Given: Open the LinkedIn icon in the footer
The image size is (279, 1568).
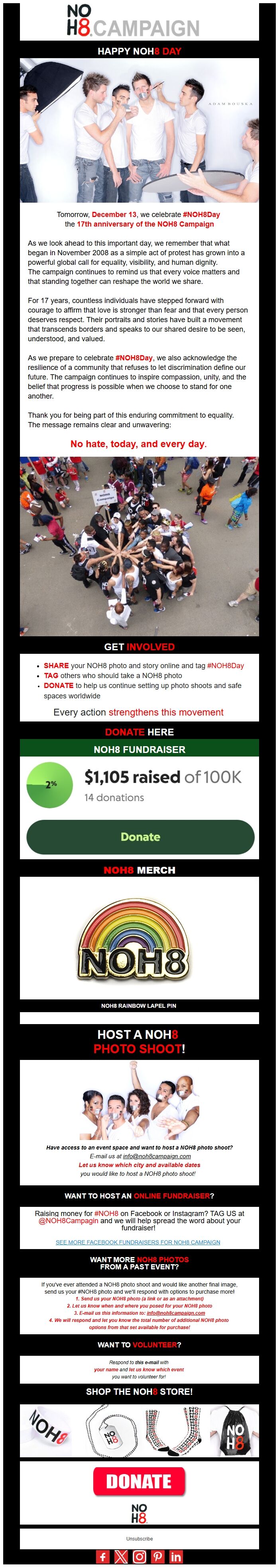Looking at the screenshot, I should (x=176, y=1556).
